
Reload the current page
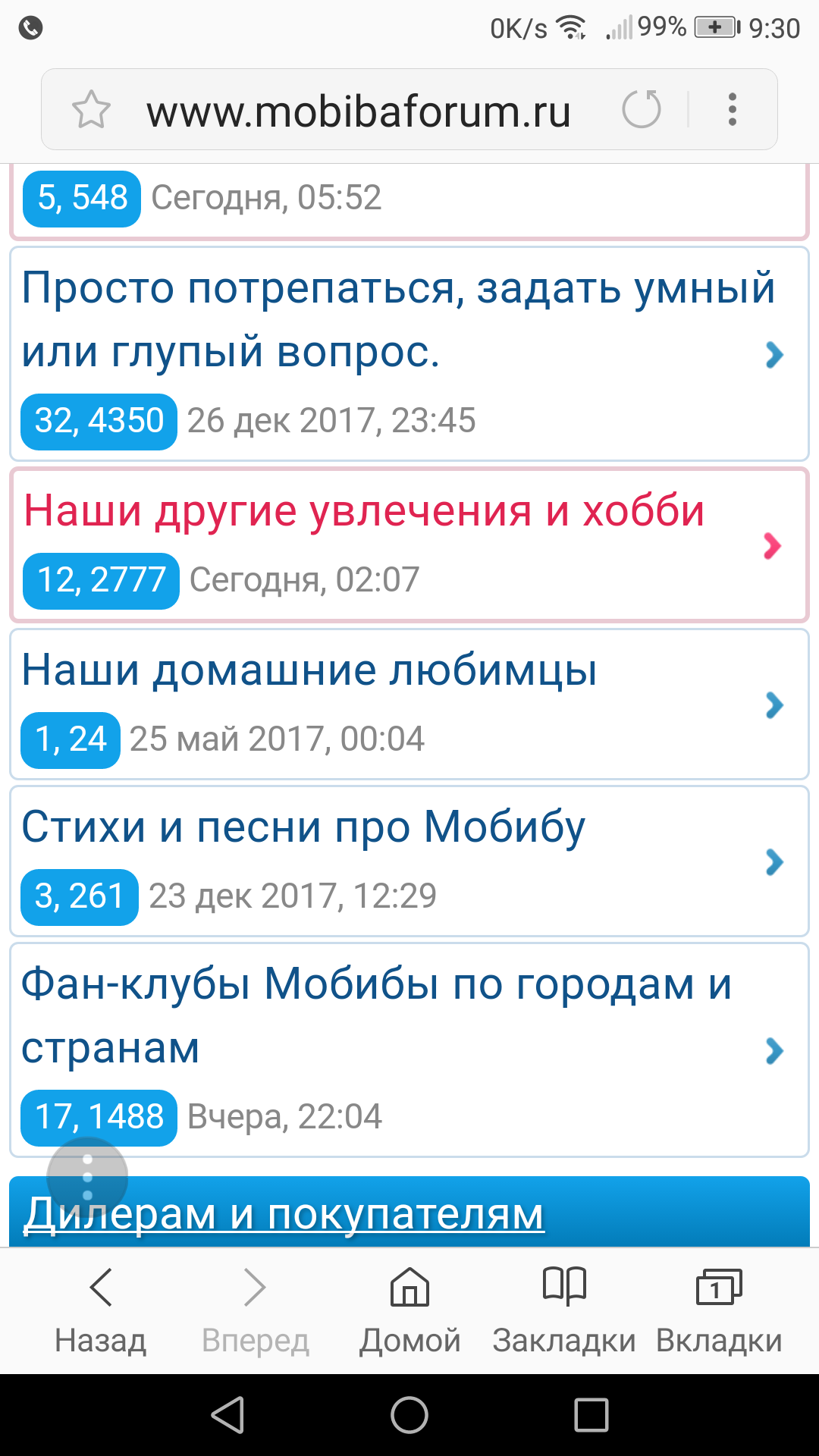642,110
